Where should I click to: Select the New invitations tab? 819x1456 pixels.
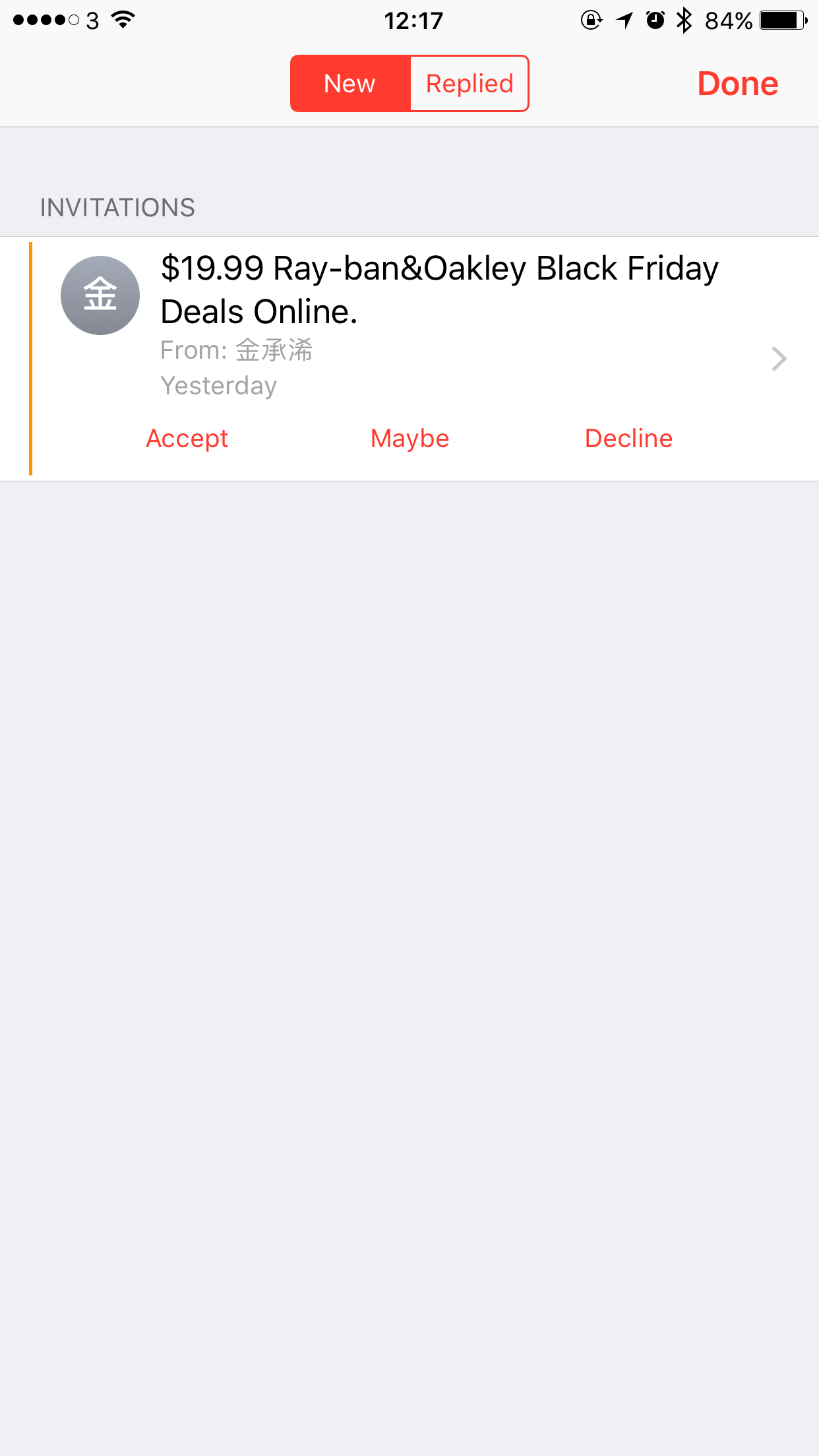[x=349, y=84]
